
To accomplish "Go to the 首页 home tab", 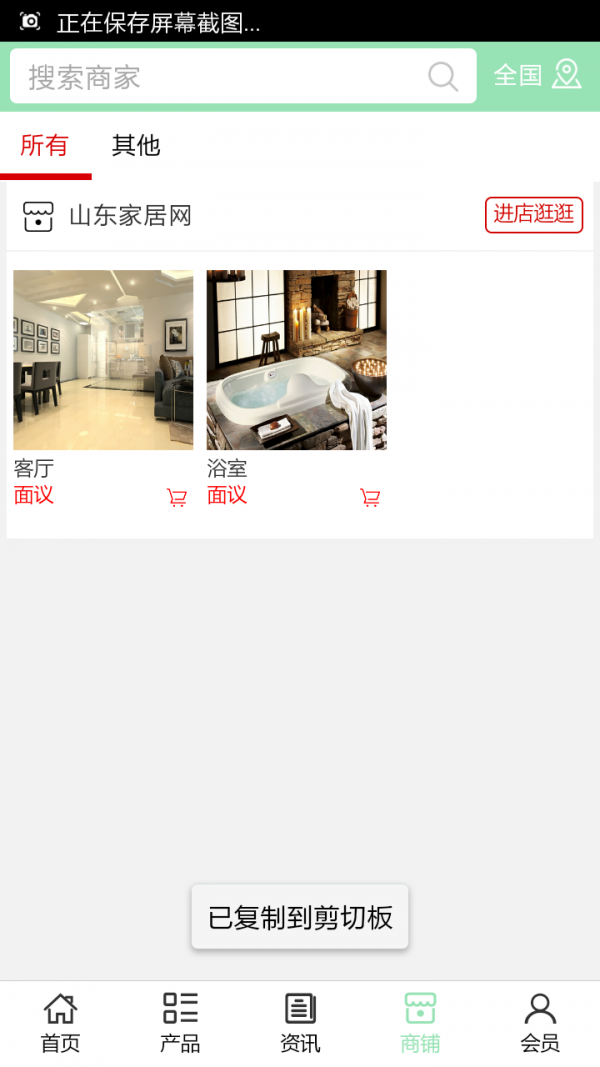I will pyautogui.click(x=60, y=1023).
